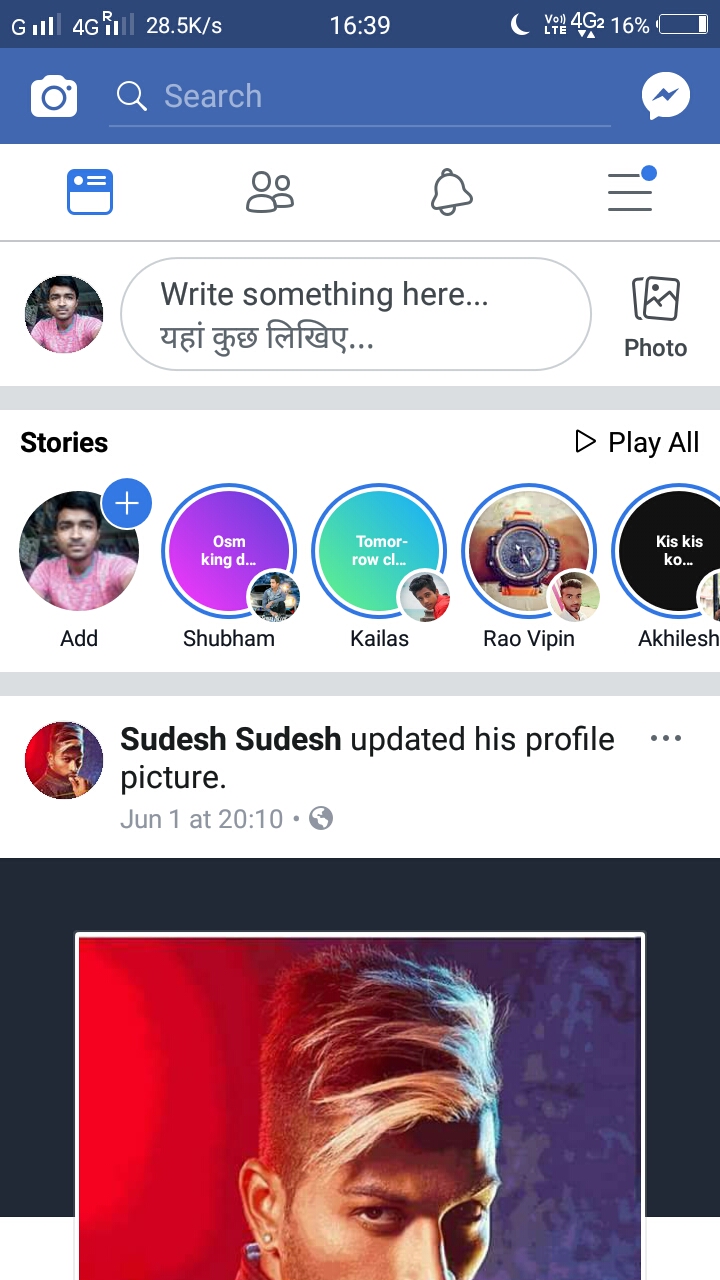The width and height of the screenshot is (720, 1280).
Task: Open the notifications bell tab
Action: [451, 192]
